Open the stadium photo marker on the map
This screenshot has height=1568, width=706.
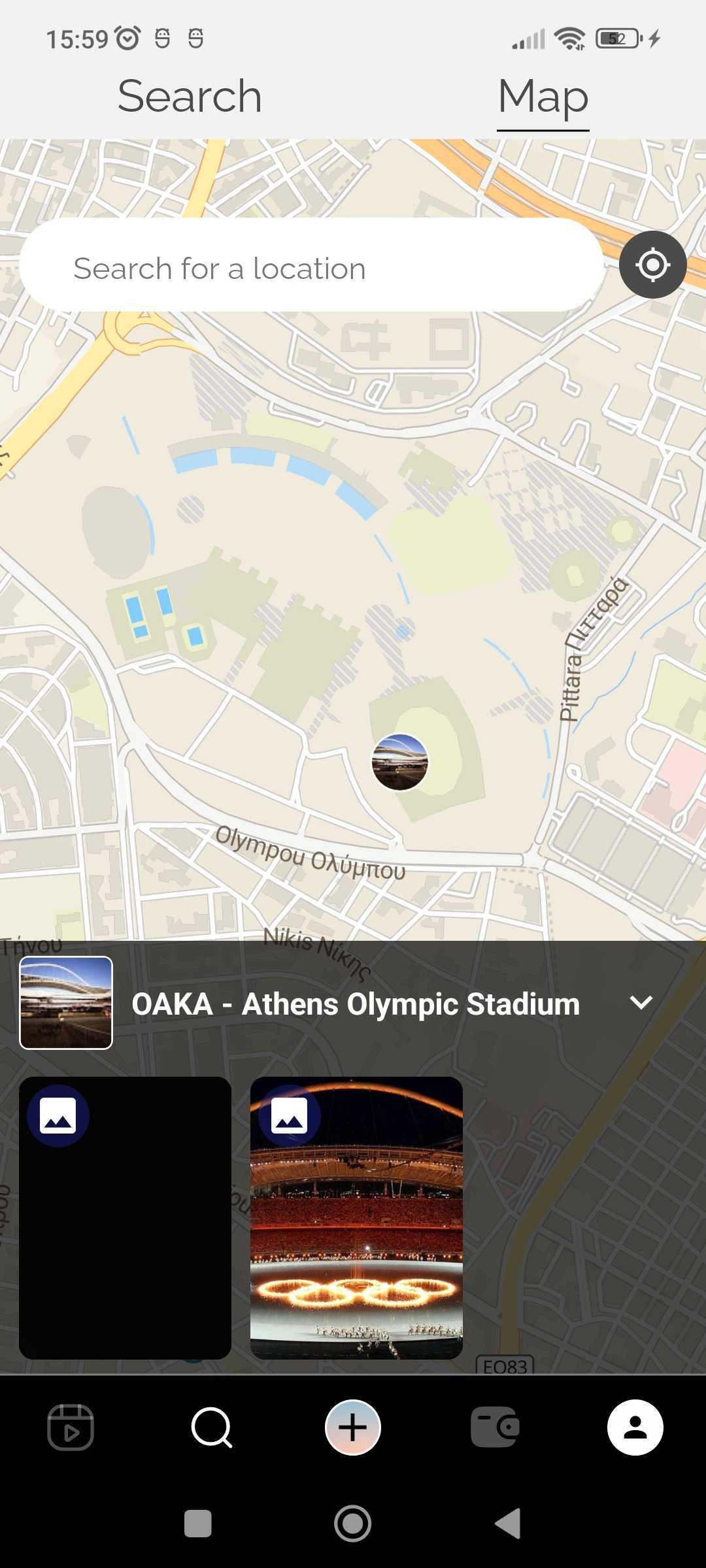[400, 762]
